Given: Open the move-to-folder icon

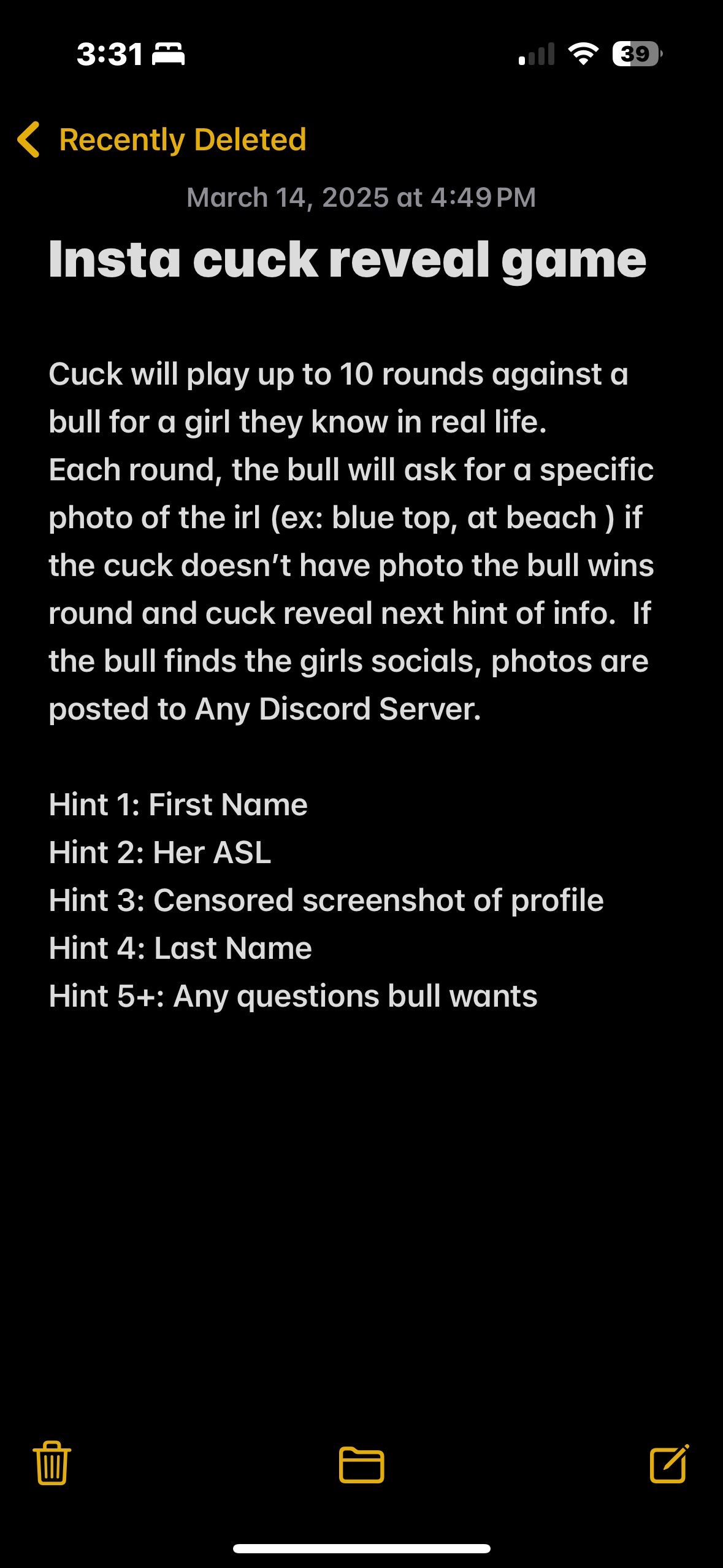Looking at the screenshot, I should coord(362,1464).
